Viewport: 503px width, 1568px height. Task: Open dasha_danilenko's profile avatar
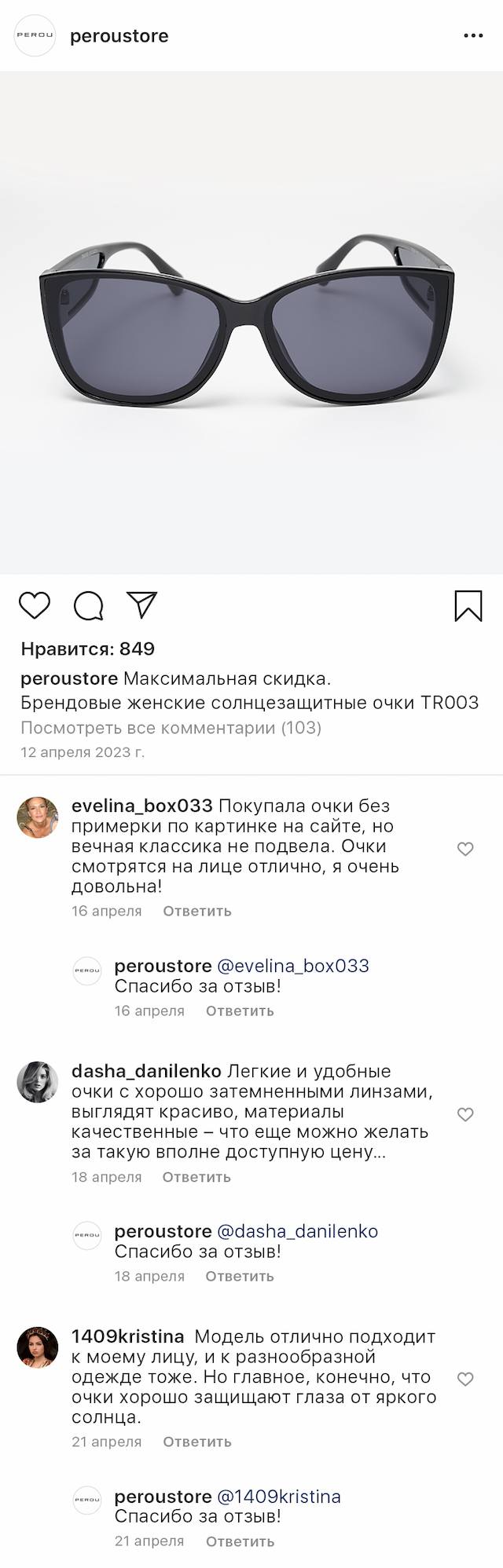38,1082
